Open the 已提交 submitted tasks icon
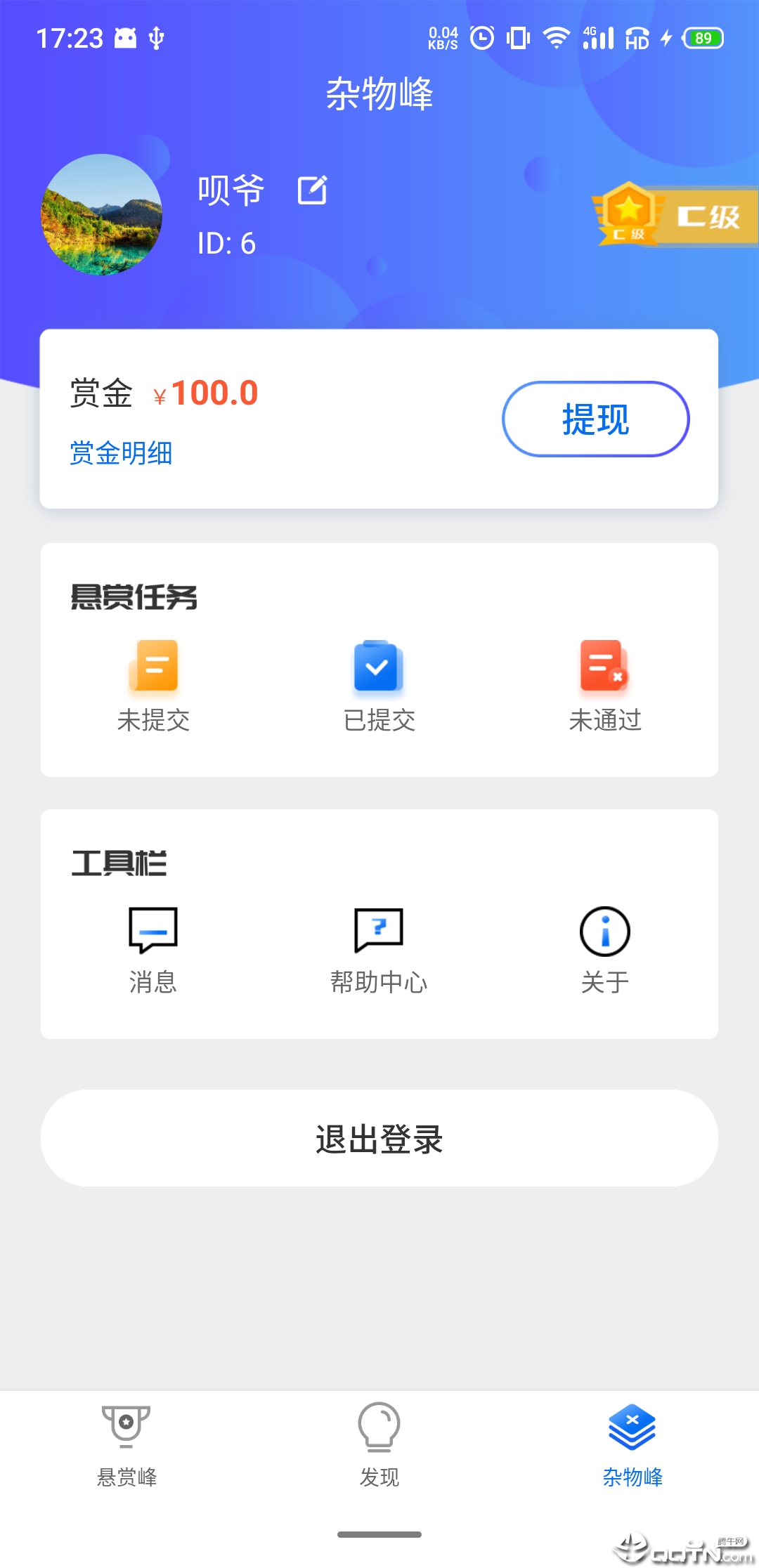Screen dimensions: 759x1568 [x=379, y=667]
